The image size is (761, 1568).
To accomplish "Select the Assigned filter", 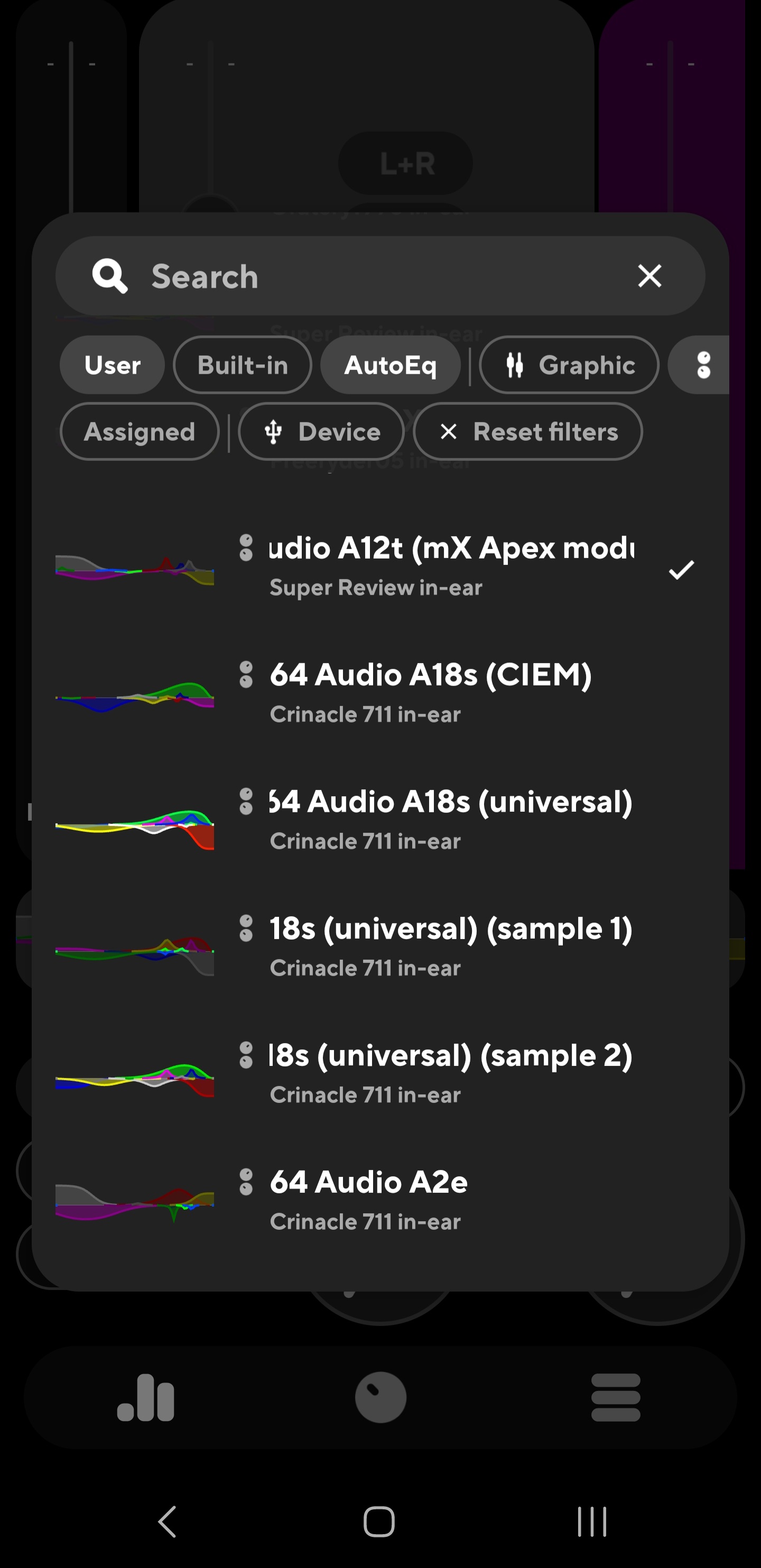I will [x=140, y=432].
